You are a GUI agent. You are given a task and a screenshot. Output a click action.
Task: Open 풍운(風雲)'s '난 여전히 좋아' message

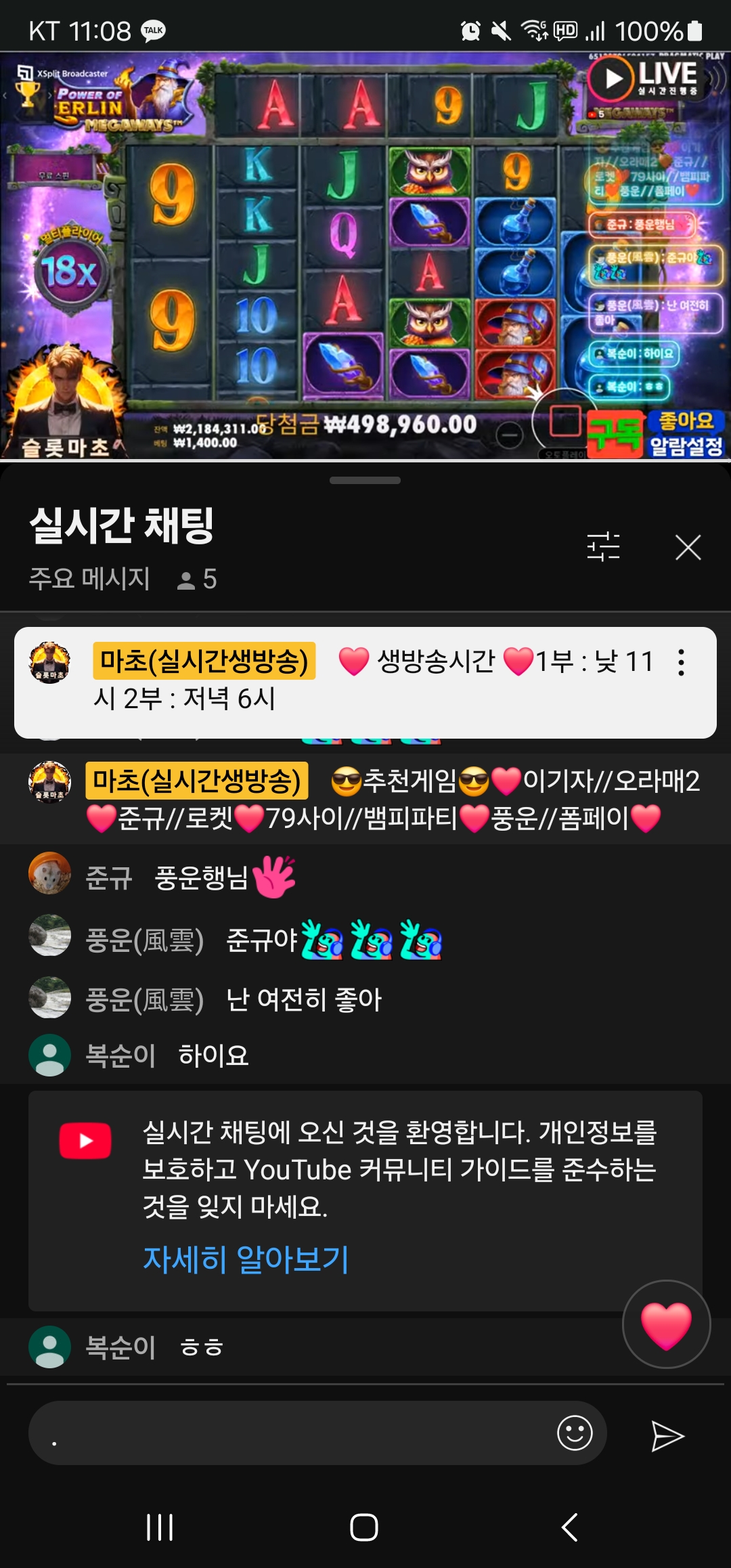(303, 1000)
